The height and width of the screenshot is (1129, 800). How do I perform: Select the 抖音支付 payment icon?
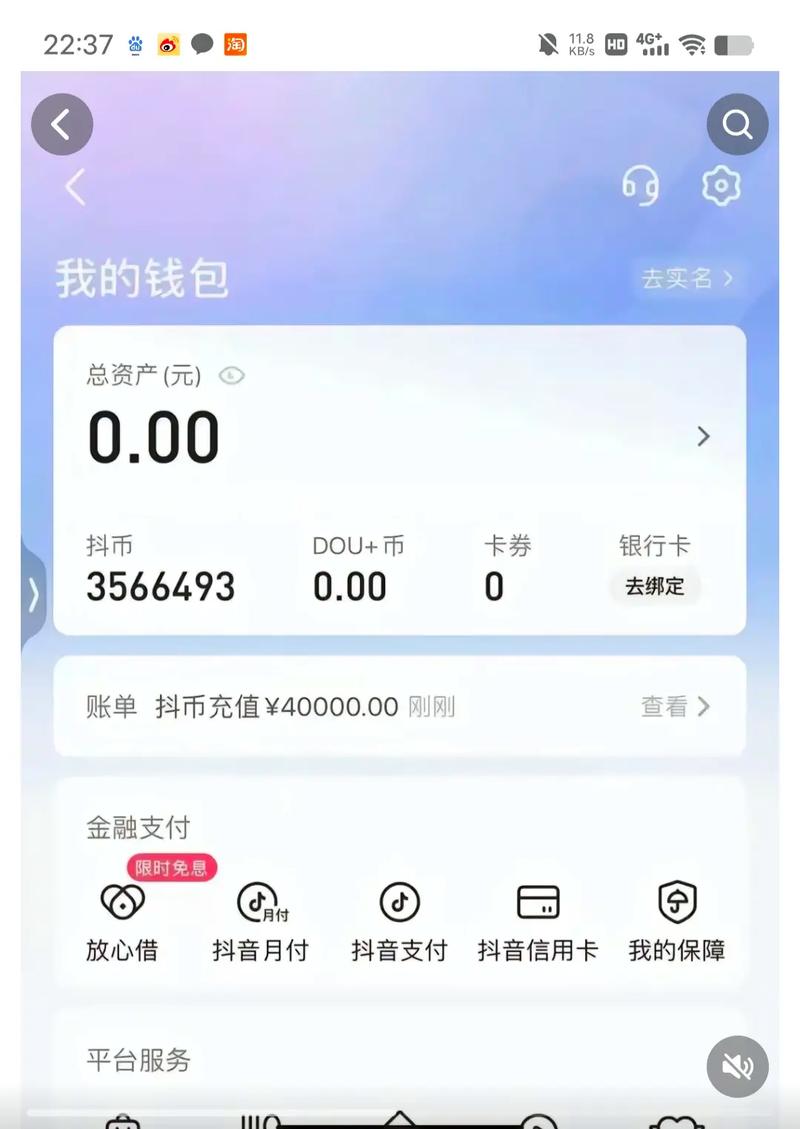click(x=399, y=903)
